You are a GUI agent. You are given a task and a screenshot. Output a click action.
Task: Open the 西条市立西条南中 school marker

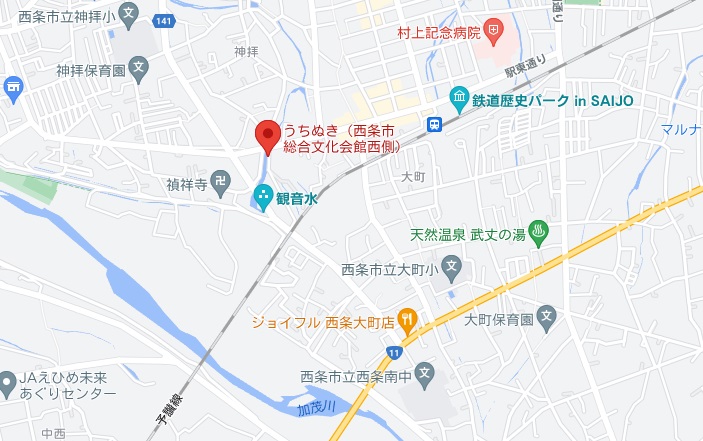click(x=425, y=375)
